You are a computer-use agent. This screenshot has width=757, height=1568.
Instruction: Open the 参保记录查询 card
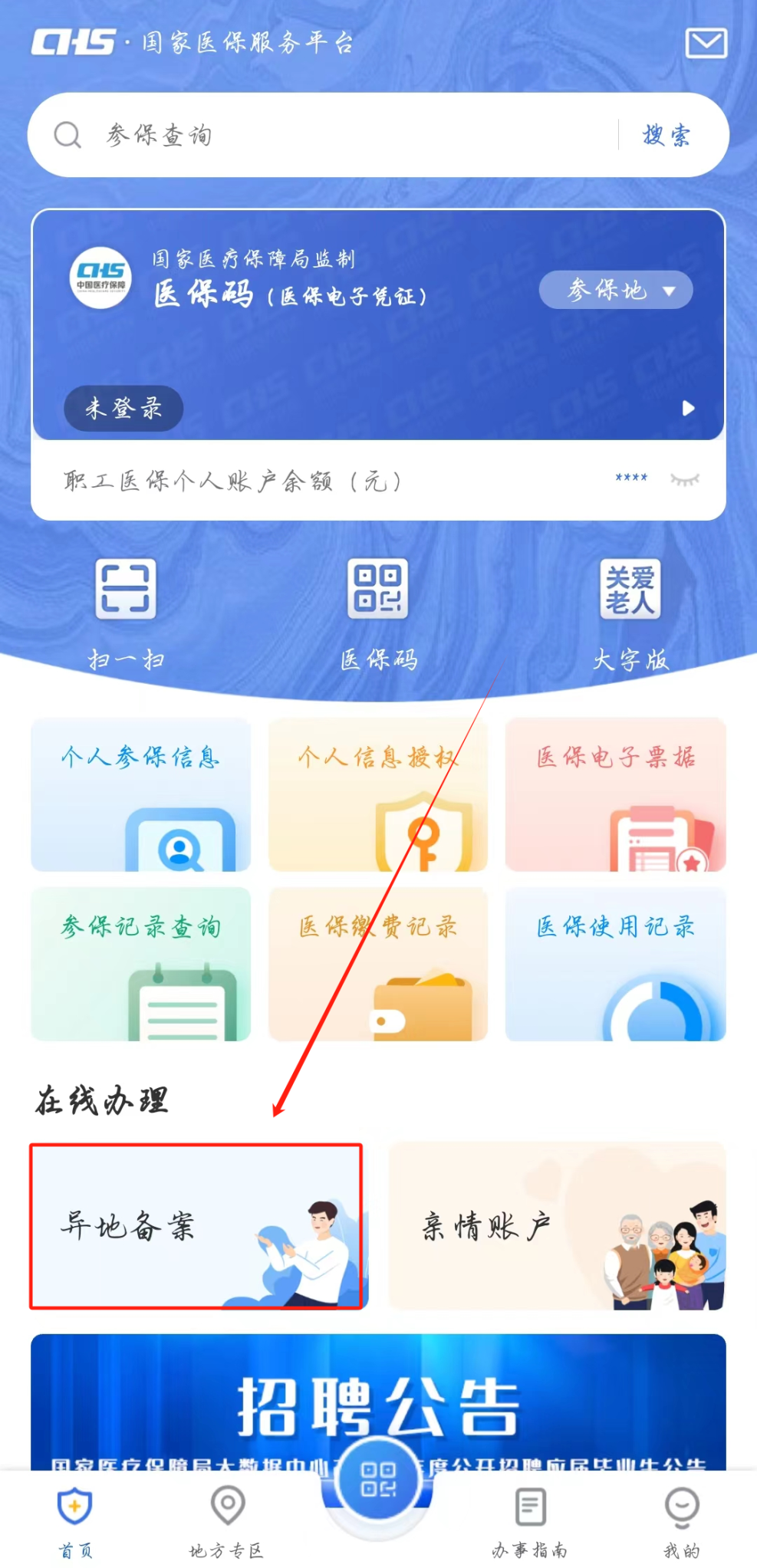[141, 963]
